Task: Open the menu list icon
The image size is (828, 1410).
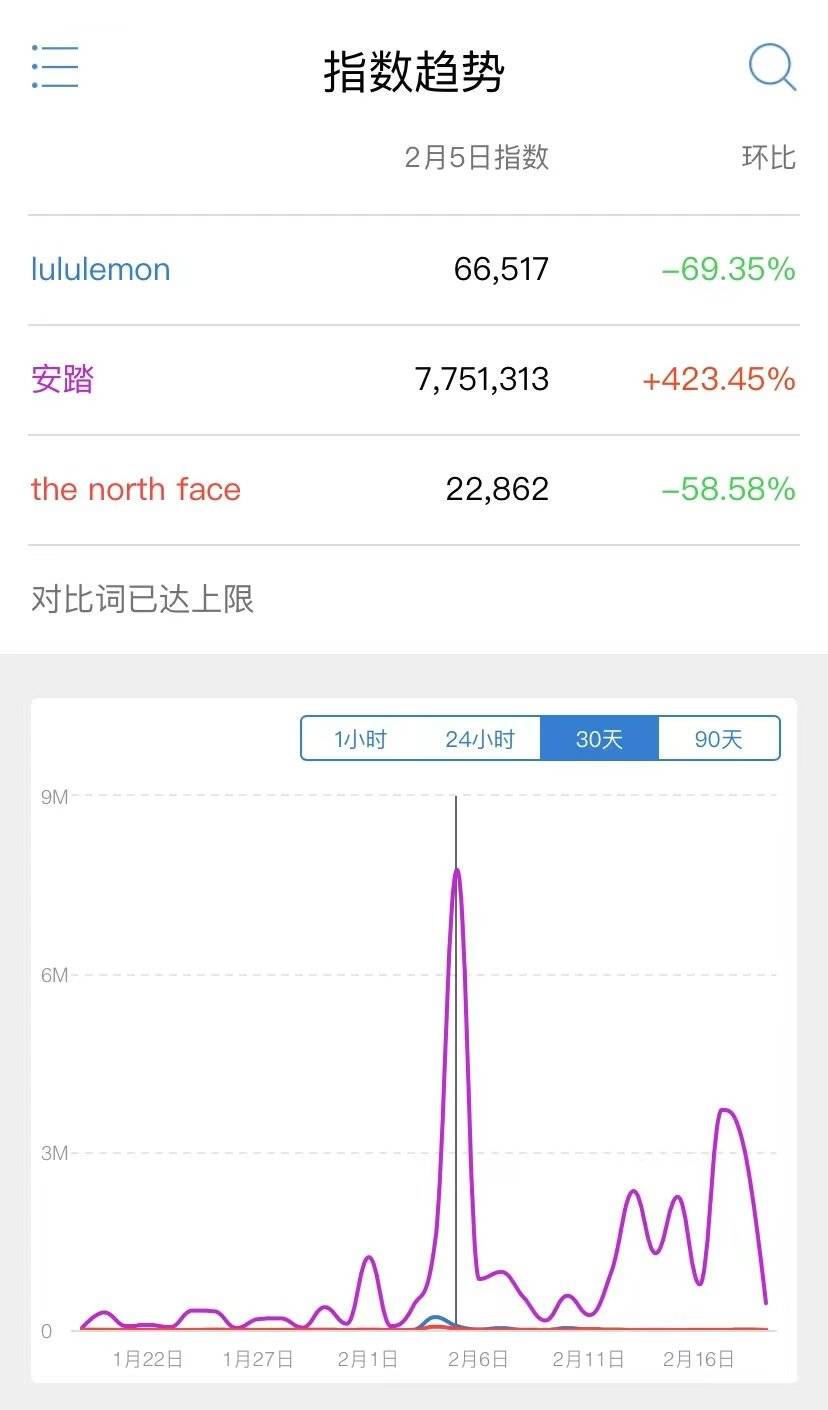Action: pyautogui.click(x=55, y=67)
